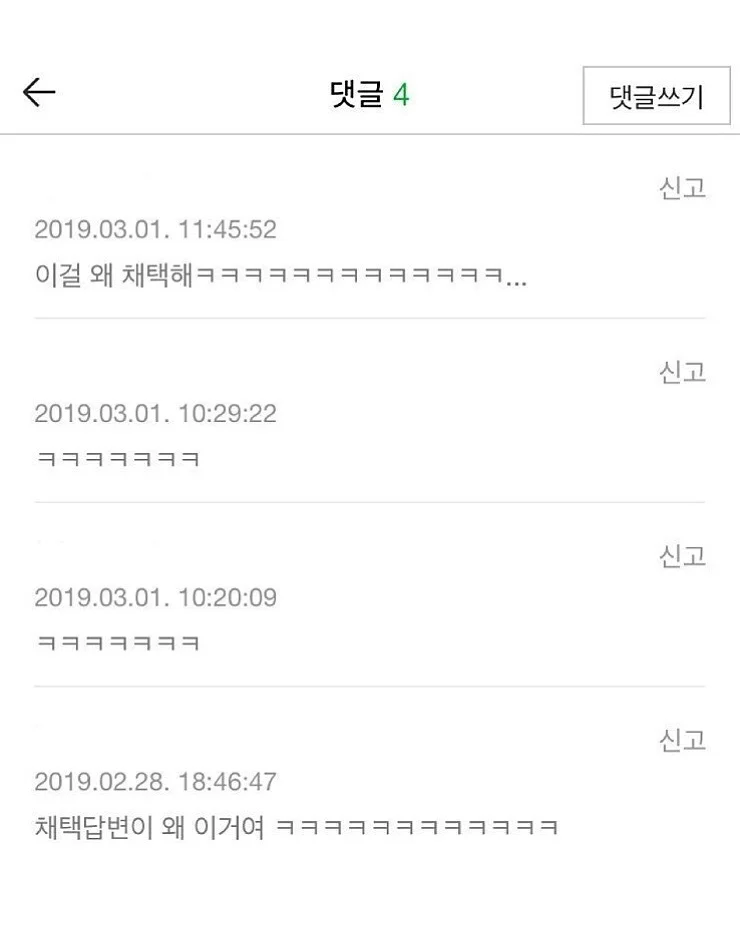
Task: Go back using the arrow icon
Action: click(x=39, y=93)
